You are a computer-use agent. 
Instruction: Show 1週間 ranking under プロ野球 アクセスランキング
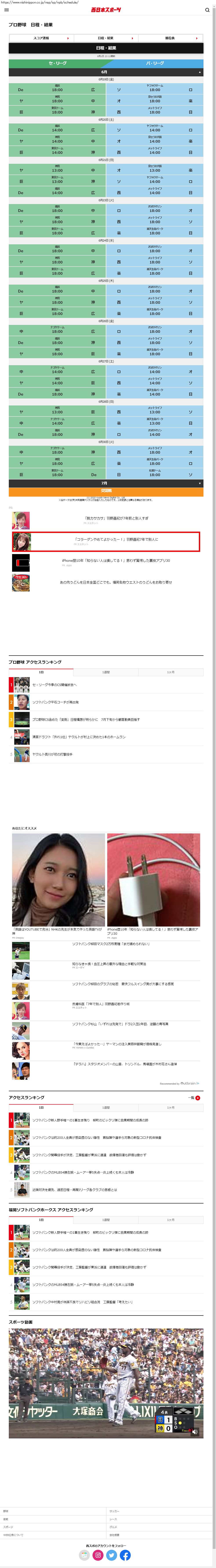pos(106,673)
